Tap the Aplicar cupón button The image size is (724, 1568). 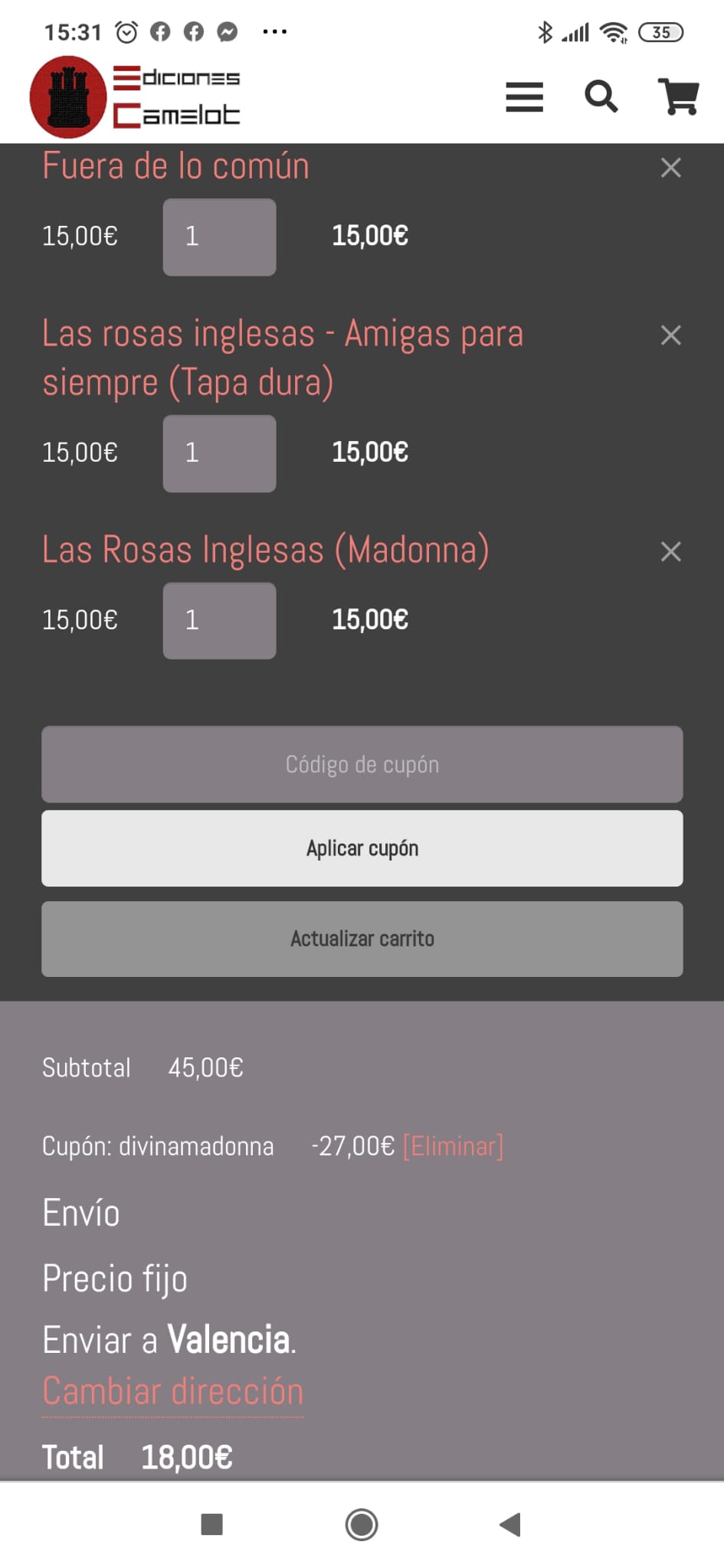point(362,848)
